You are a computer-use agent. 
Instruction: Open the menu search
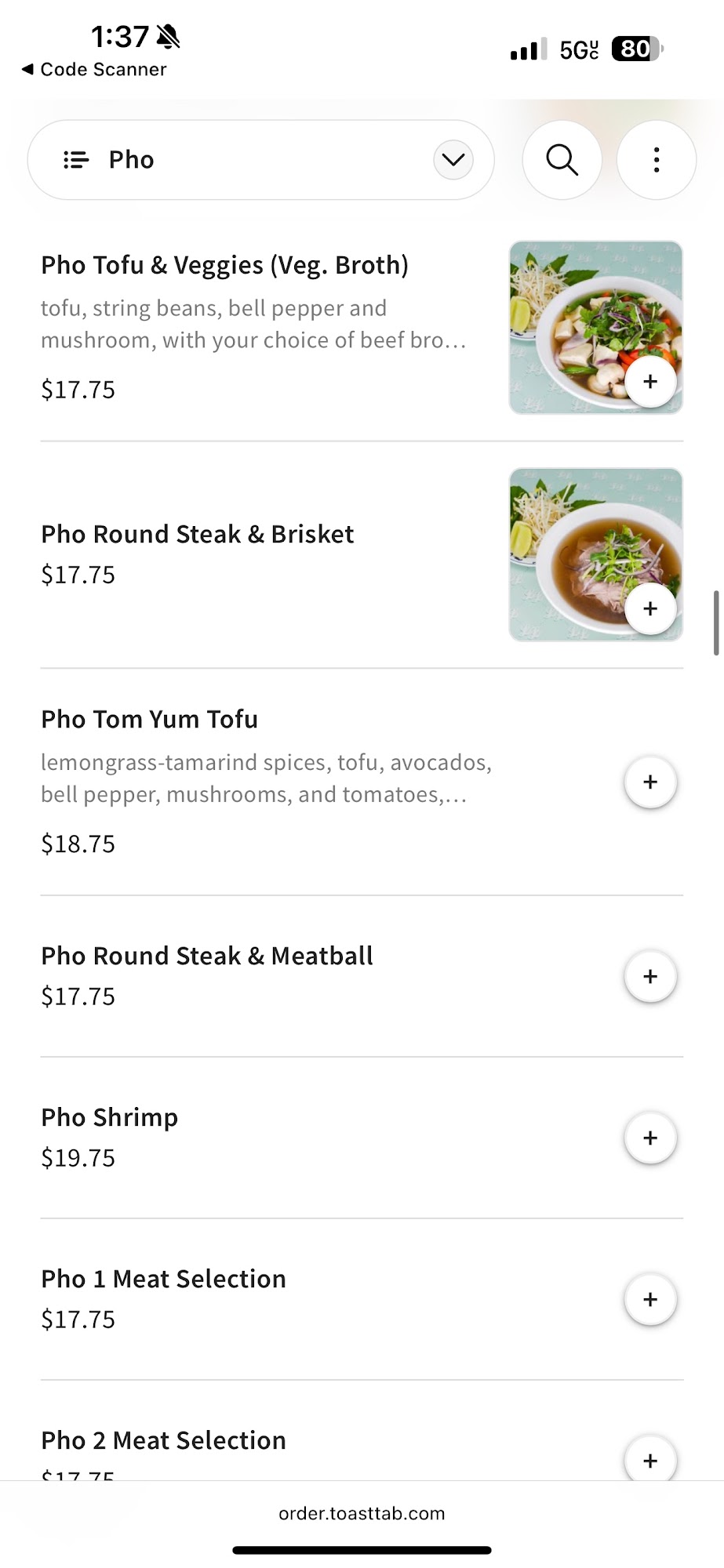562,160
